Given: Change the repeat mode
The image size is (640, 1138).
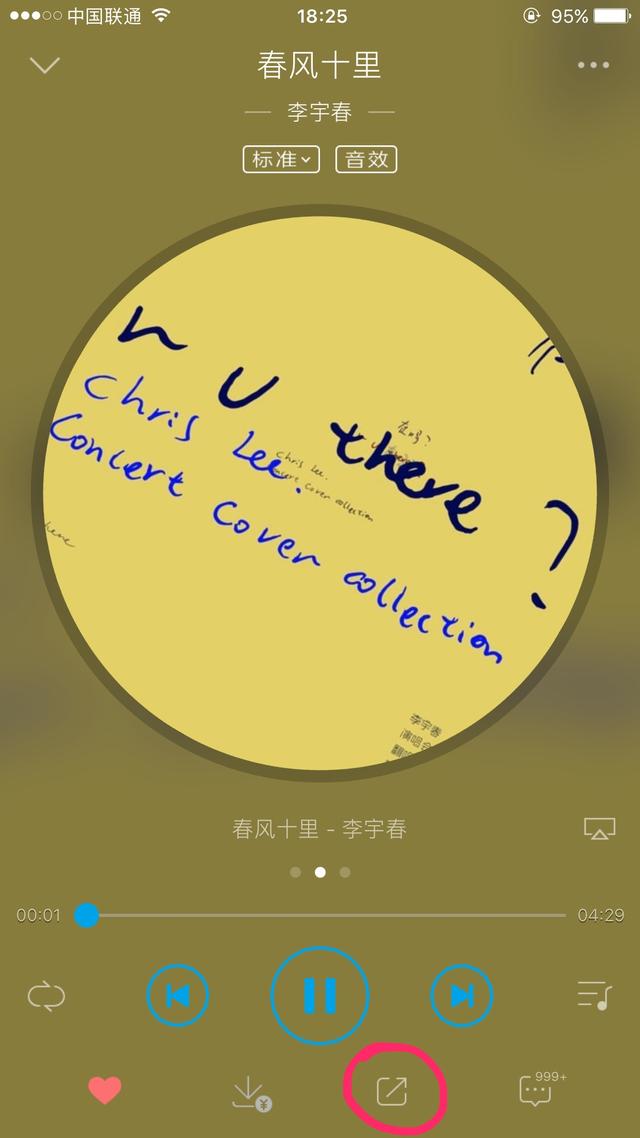Looking at the screenshot, I should [x=46, y=995].
